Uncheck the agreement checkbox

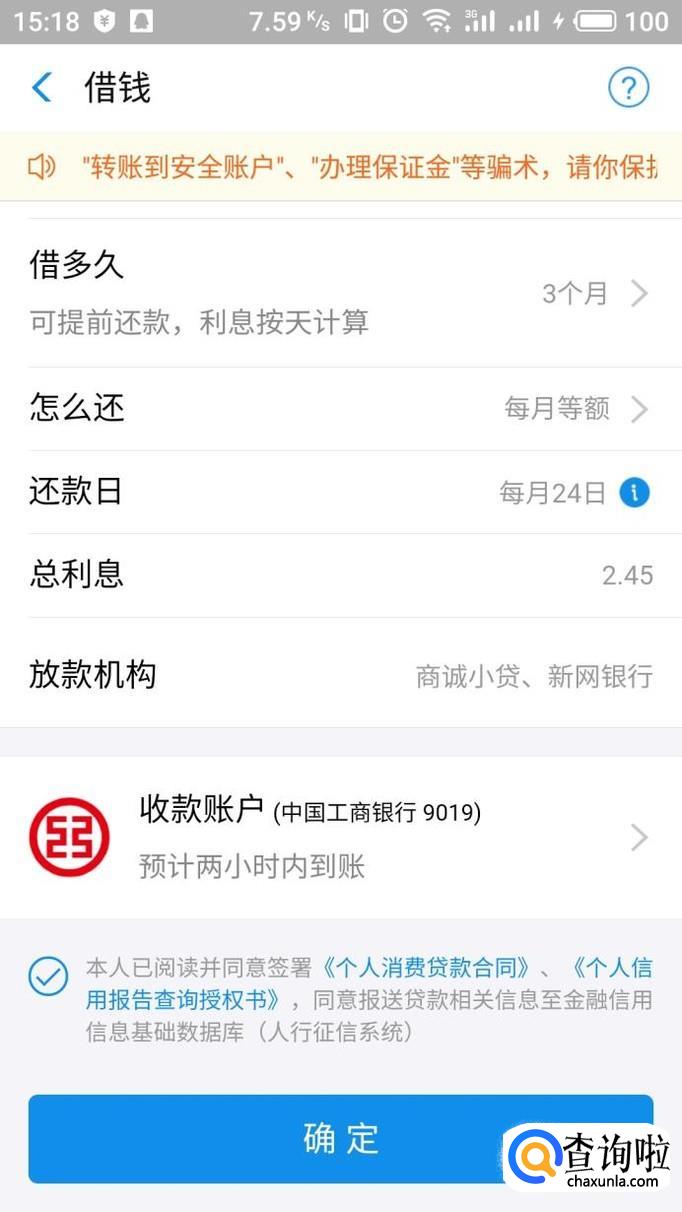click(48, 976)
